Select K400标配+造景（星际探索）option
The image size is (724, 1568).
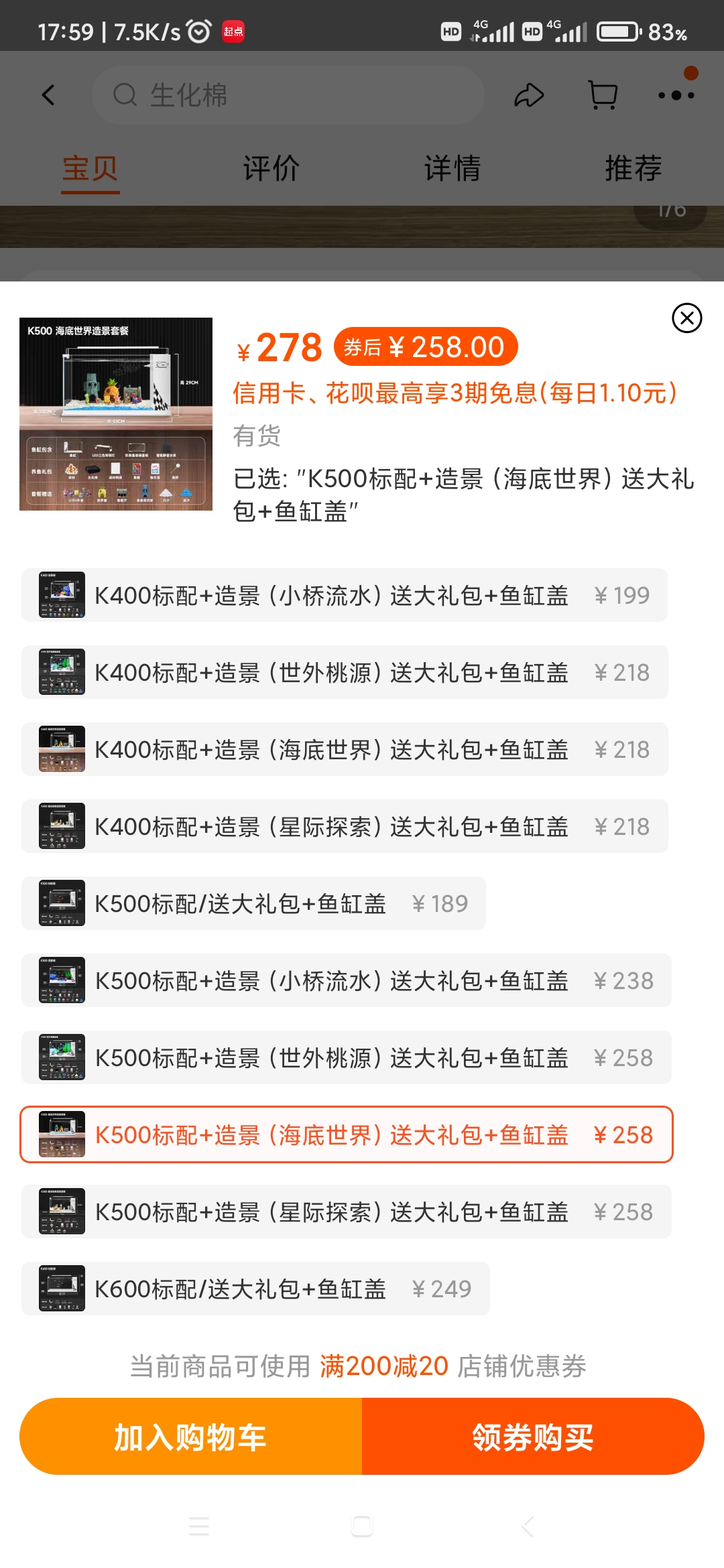pyautogui.click(x=344, y=826)
